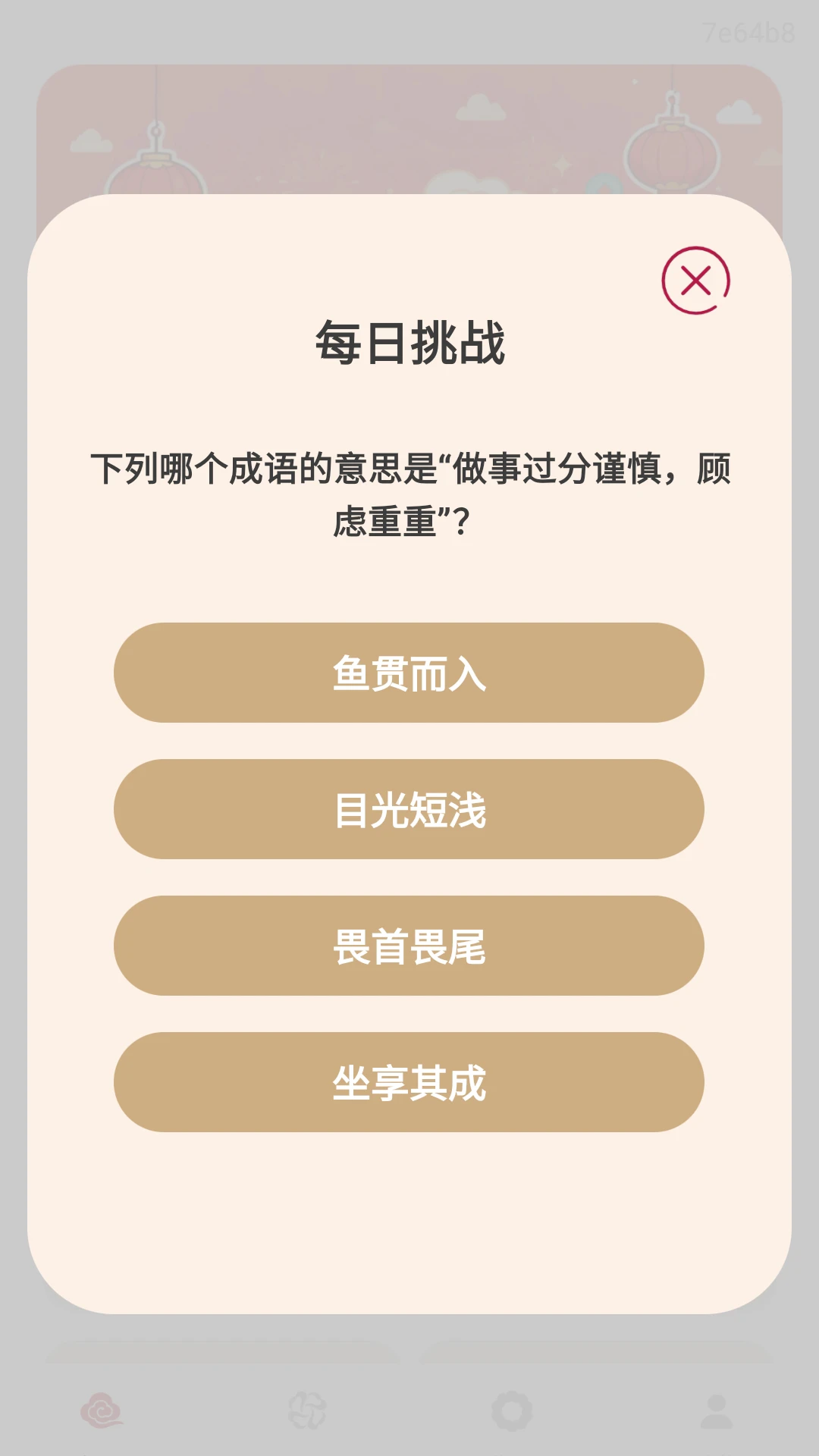This screenshot has width=819, height=1456.
Task: Select the answer 目光短浅
Action: tap(409, 810)
